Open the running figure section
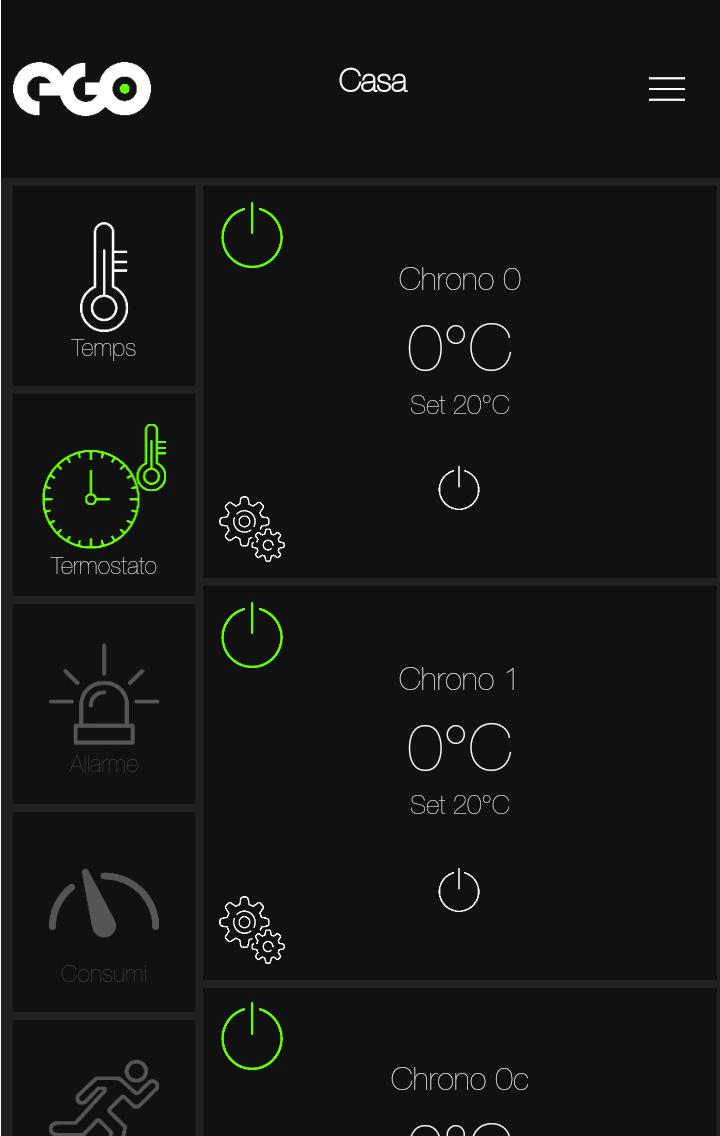 [104, 1095]
